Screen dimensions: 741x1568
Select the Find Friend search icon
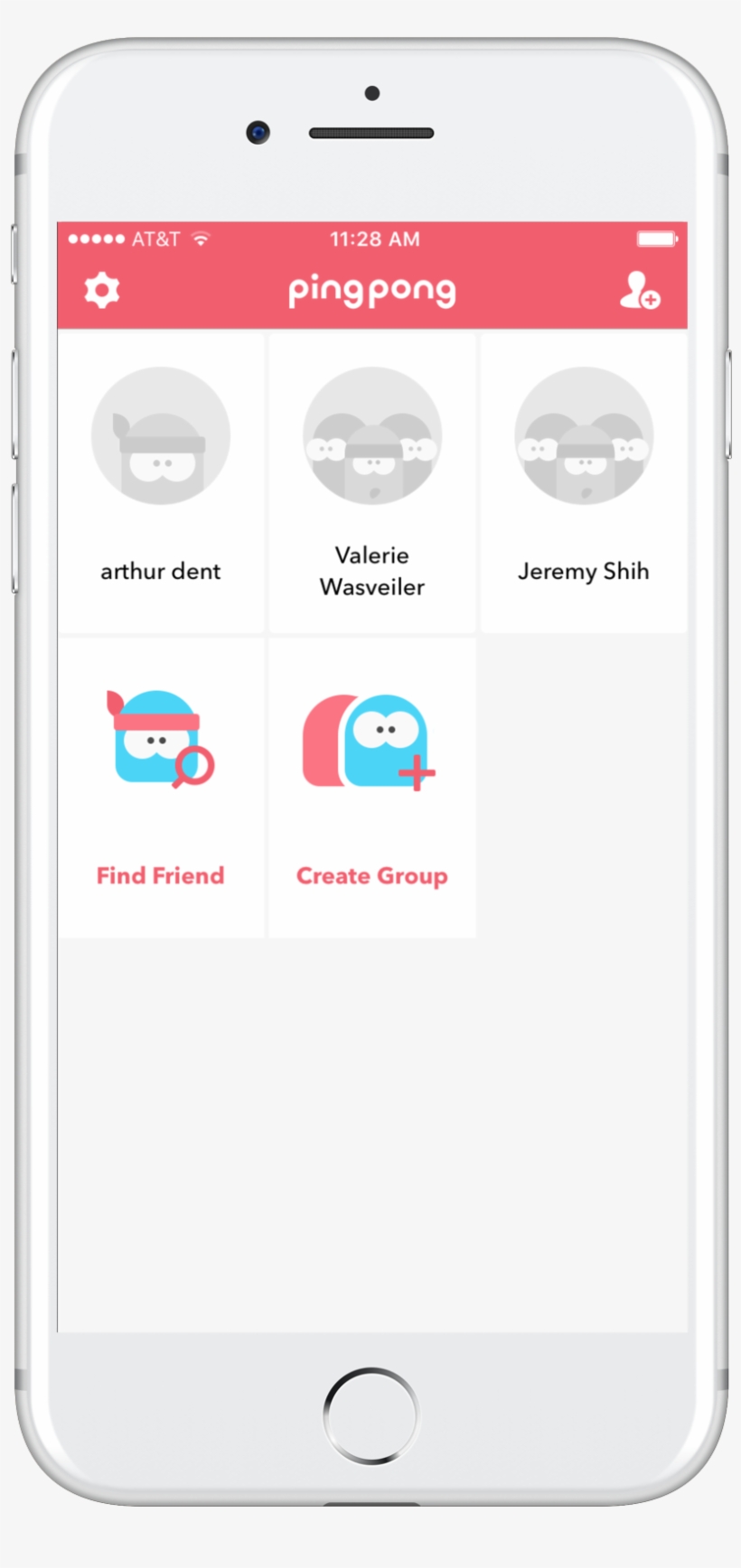click(x=160, y=739)
